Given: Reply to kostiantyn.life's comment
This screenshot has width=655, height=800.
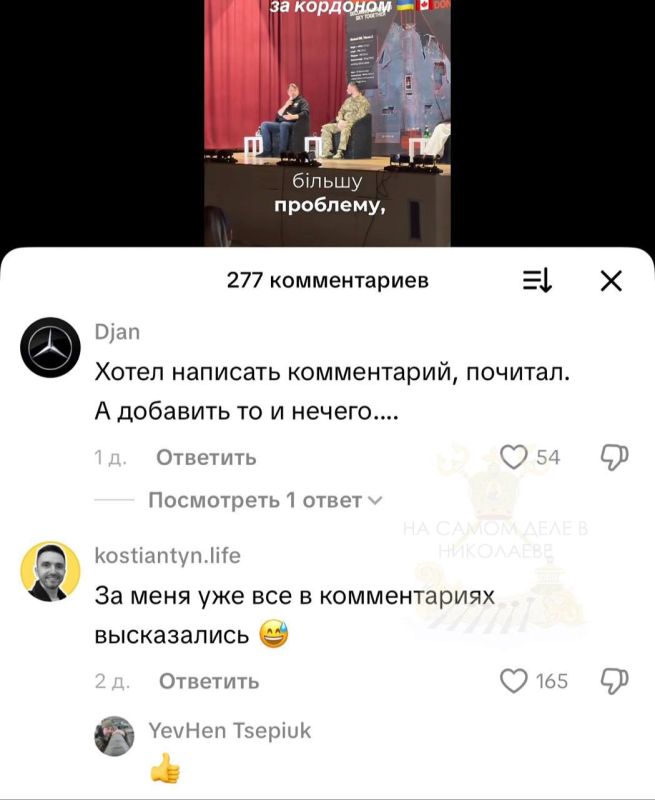Looking at the screenshot, I should click(x=209, y=682).
